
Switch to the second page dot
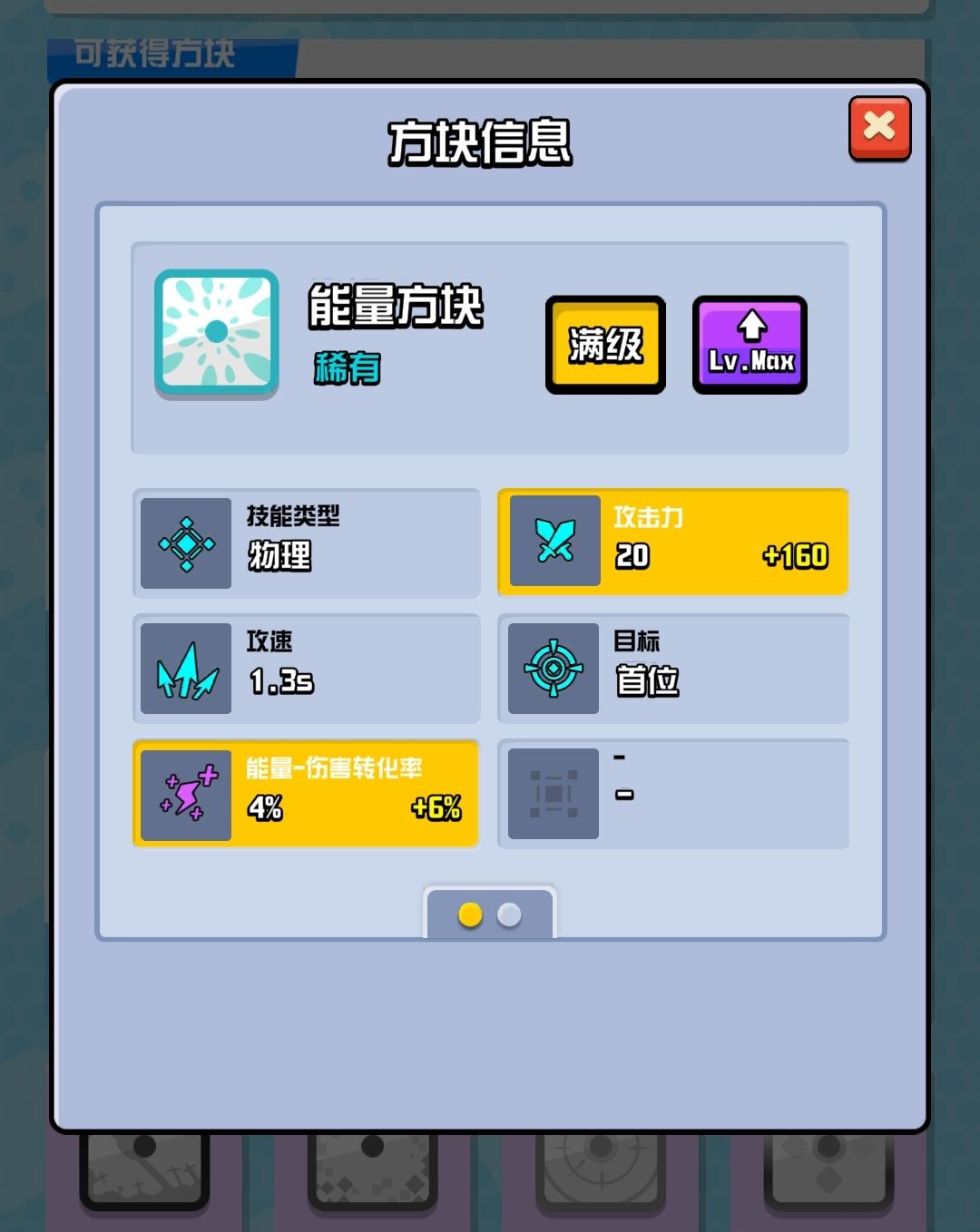[x=508, y=915]
